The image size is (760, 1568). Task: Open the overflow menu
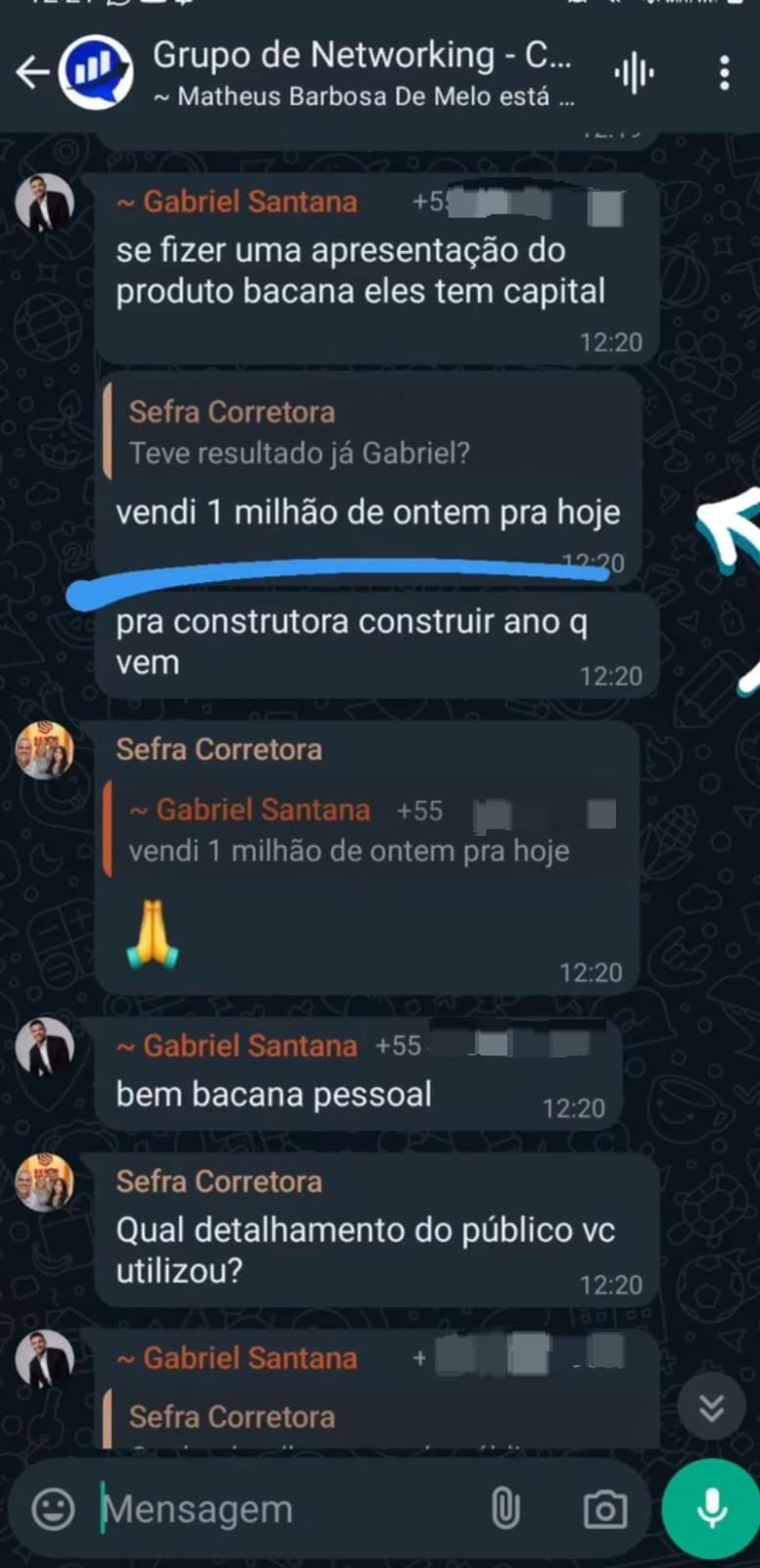click(x=724, y=73)
